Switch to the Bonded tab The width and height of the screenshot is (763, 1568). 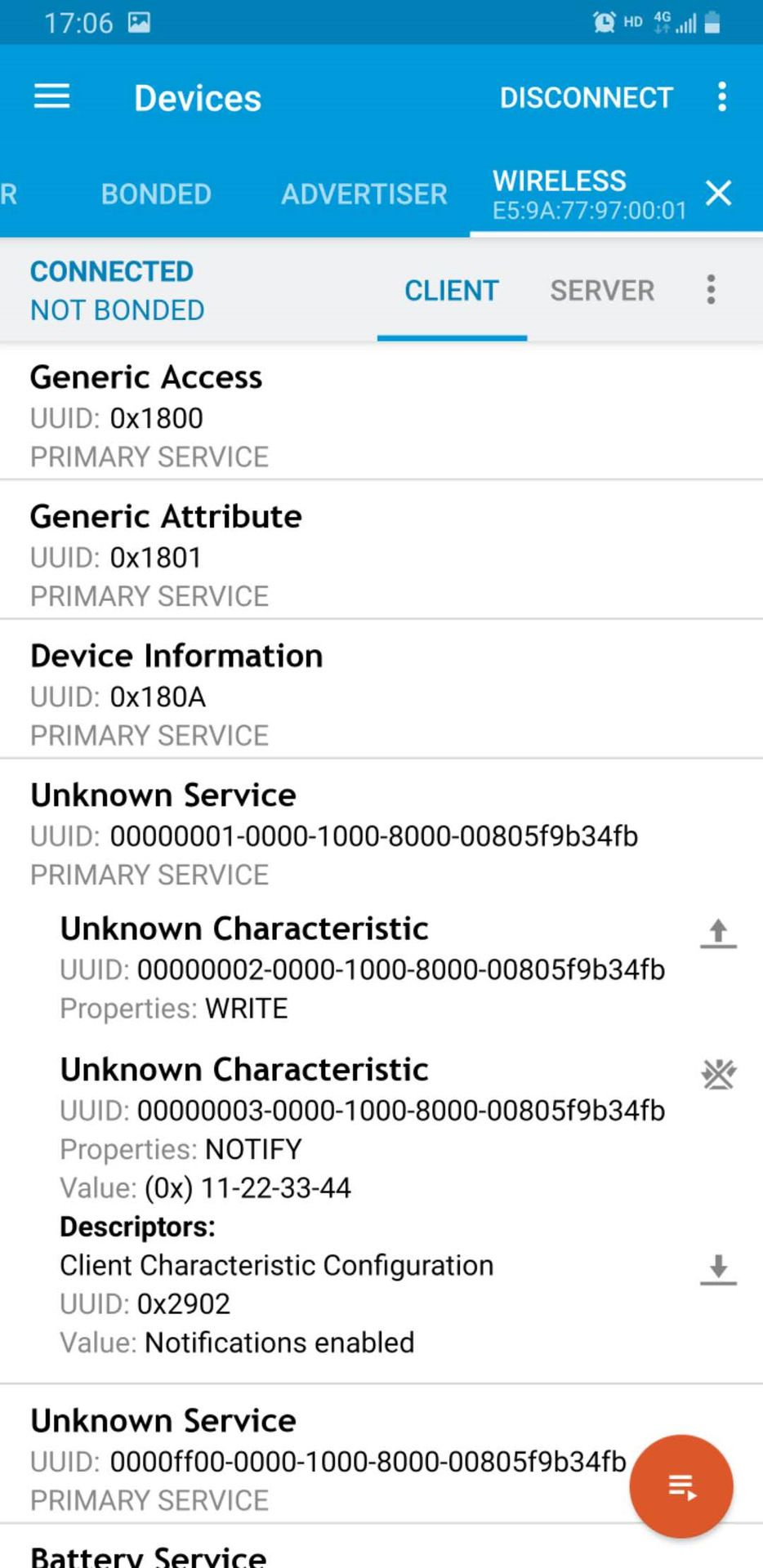pos(156,194)
